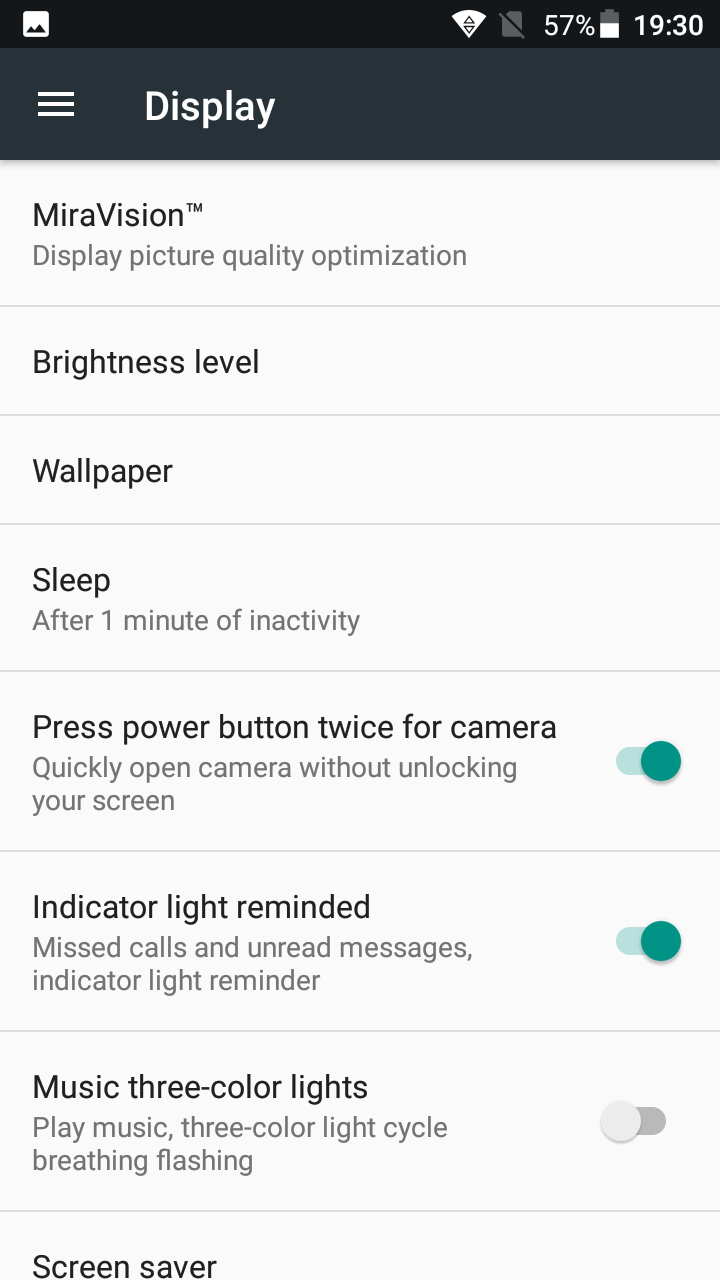The image size is (720, 1280).
Task: Turn off Indicator light reminded switch
Action: pyautogui.click(x=648, y=942)
